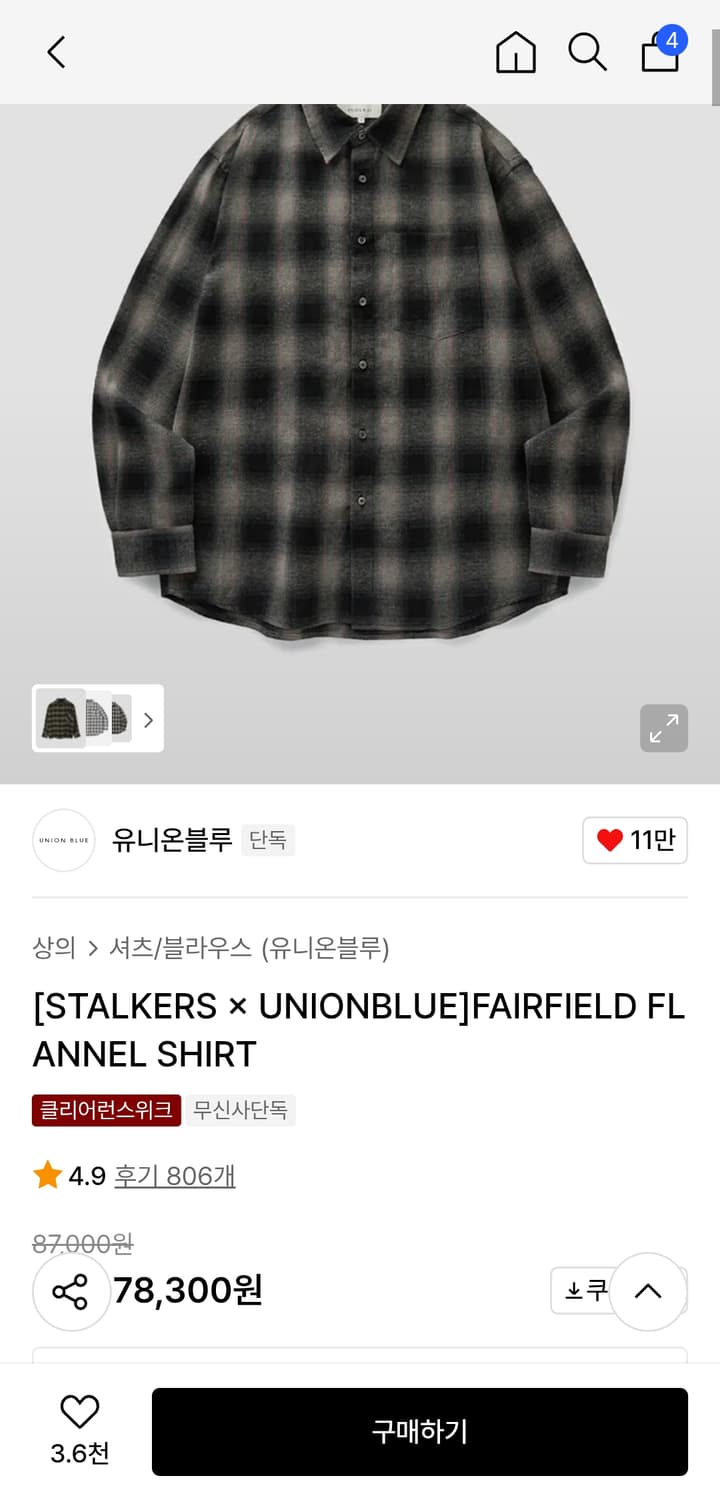Share this product
This screenshot has width=720, height=1500.
click(70, 1292)
